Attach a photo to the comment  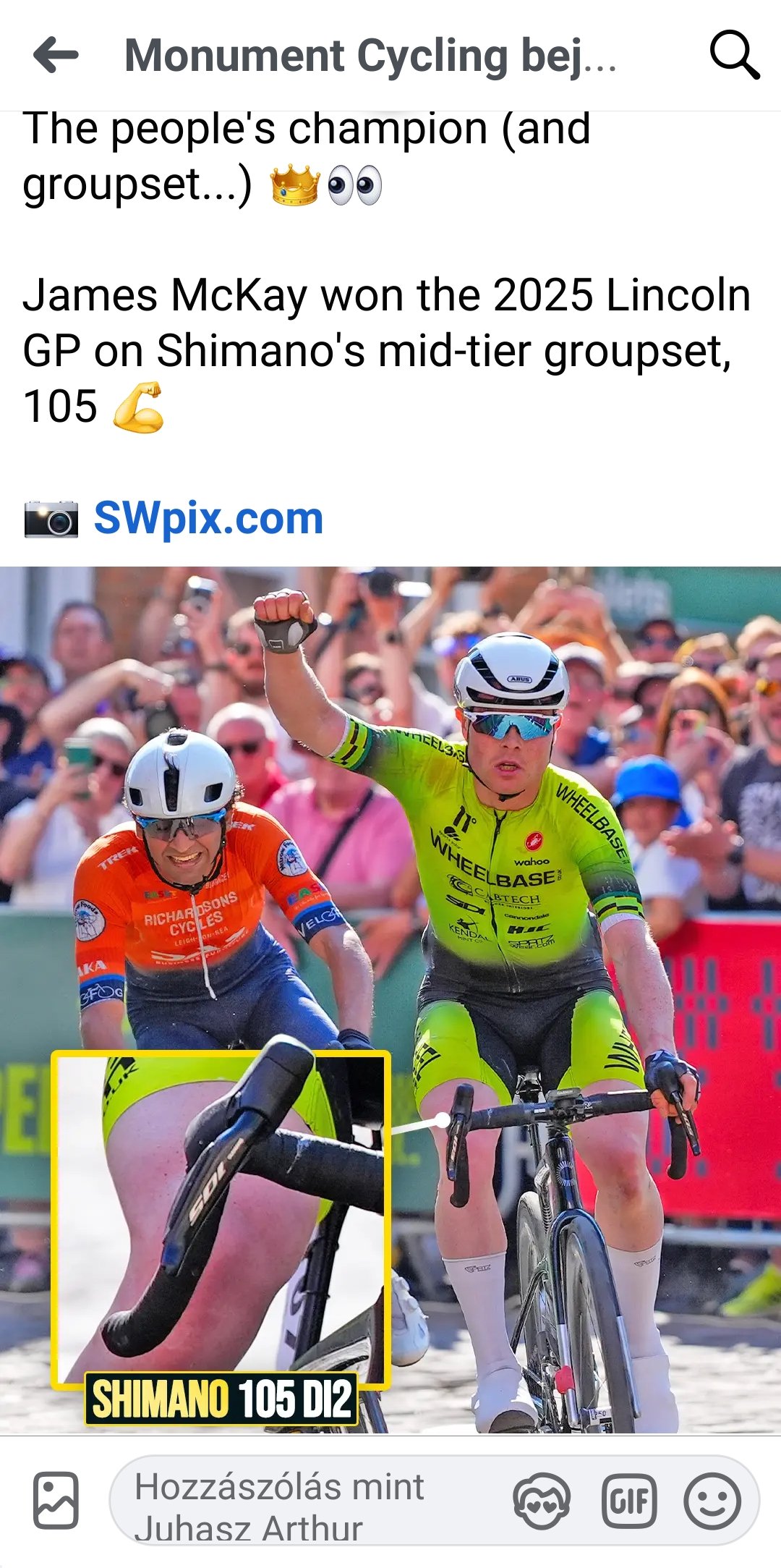tap(56, 1500)
